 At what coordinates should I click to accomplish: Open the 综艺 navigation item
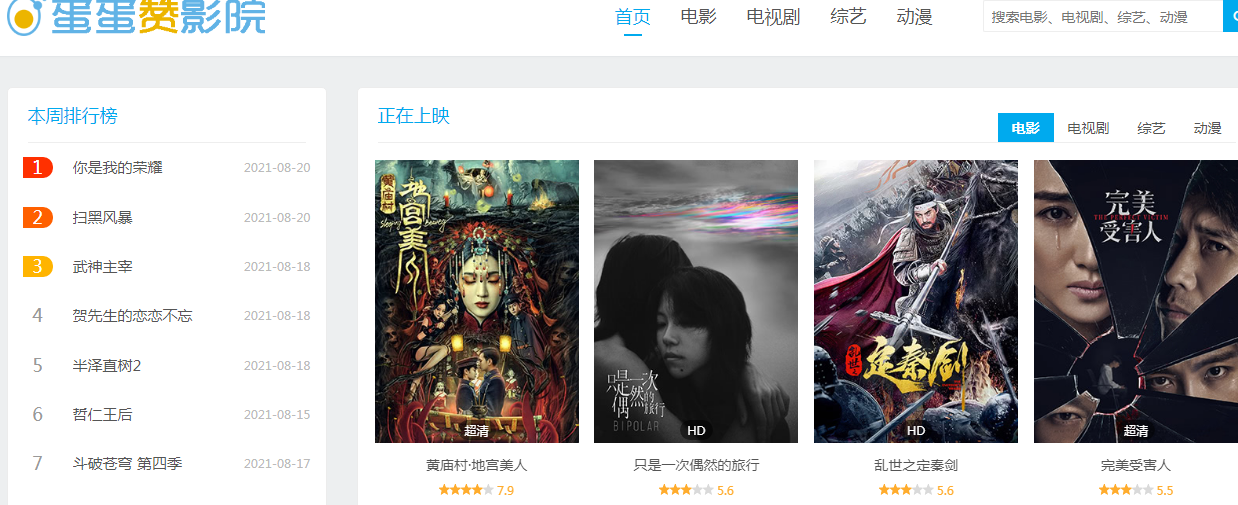click(848, 17)
